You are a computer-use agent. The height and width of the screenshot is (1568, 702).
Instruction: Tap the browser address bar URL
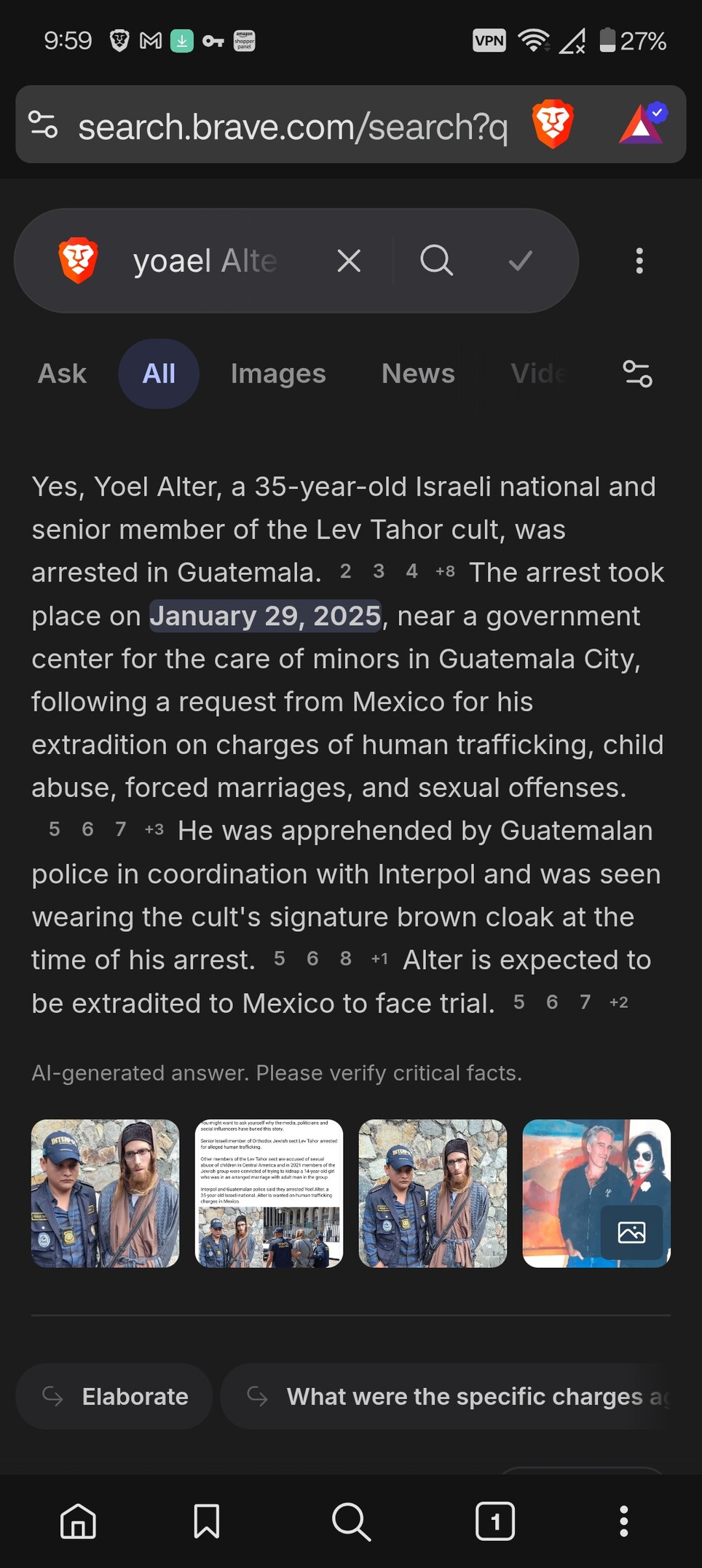[x=291, y=128]
